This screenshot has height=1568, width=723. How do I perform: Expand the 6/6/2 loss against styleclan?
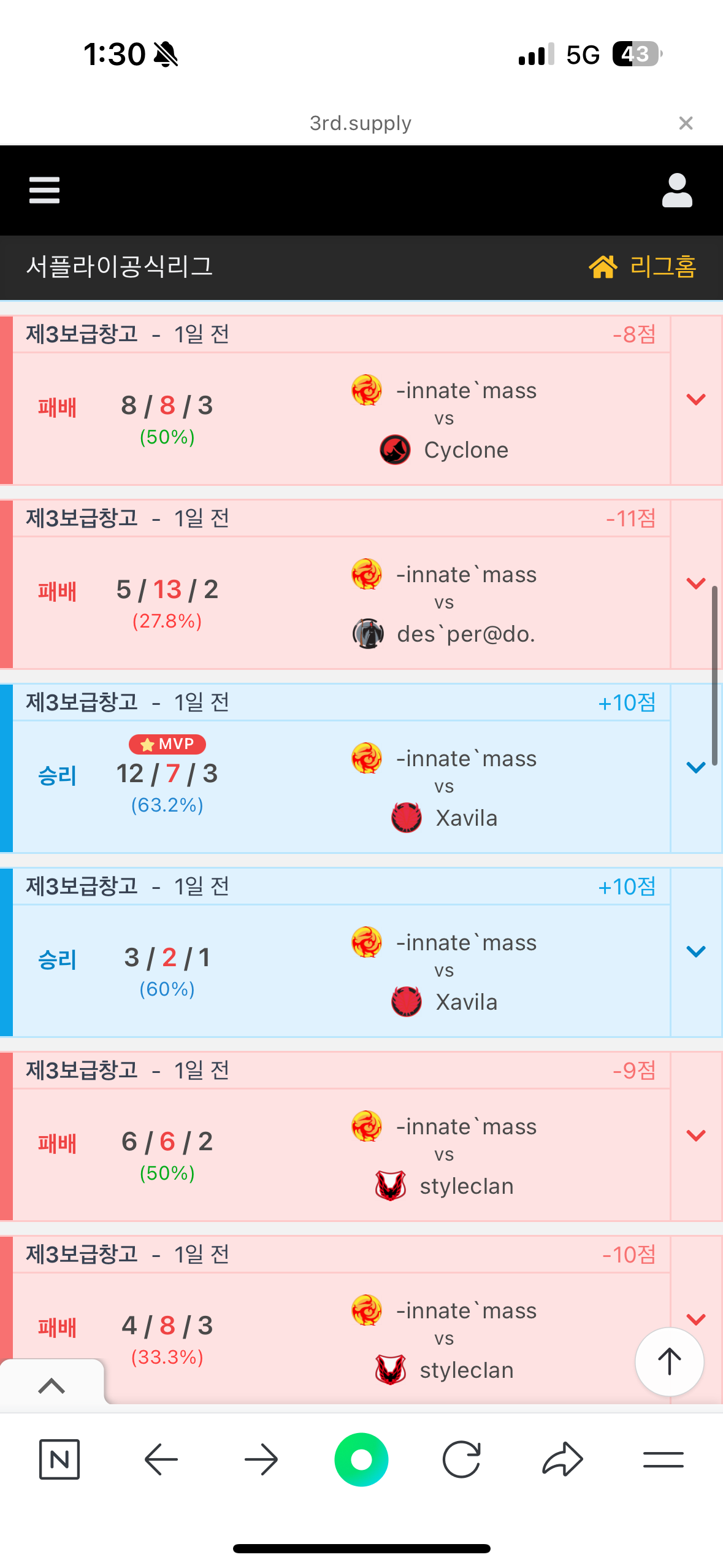(x=696, y=1136)
